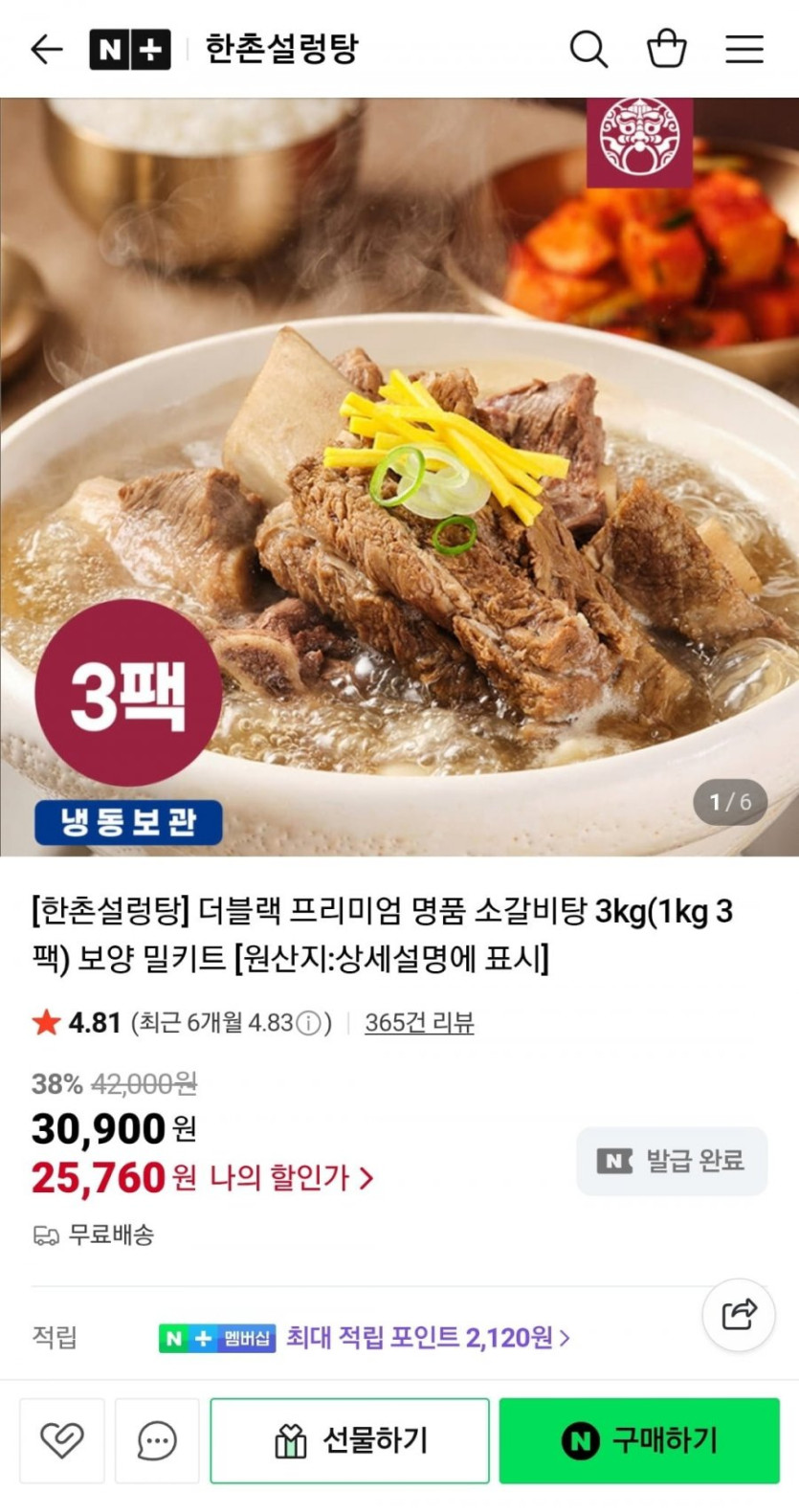Open the 365건 리뷰 link
Viewport: 799px width, 1512px height.
[x=419, y=1022]
